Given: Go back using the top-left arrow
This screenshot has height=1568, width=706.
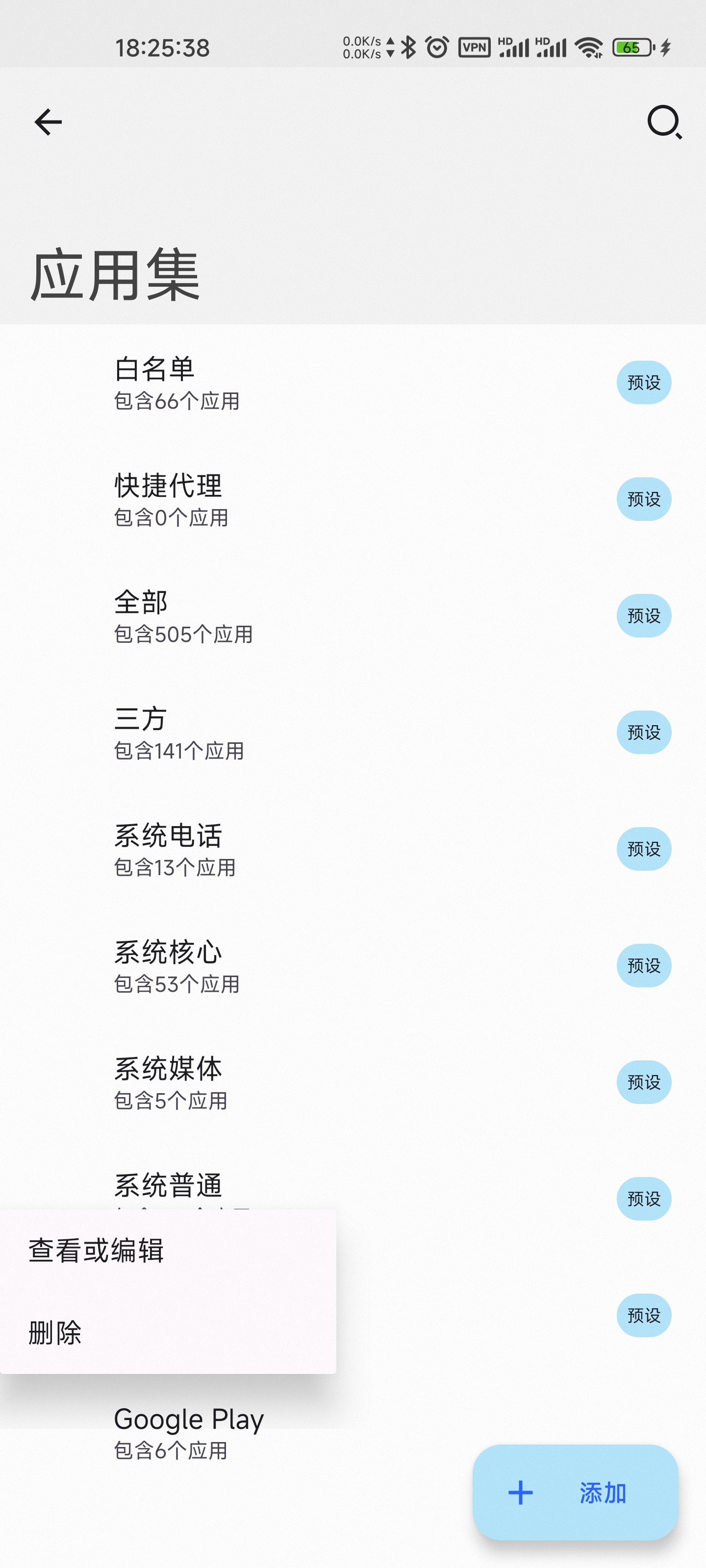Looking at the screenshot, I should (48, 122).
